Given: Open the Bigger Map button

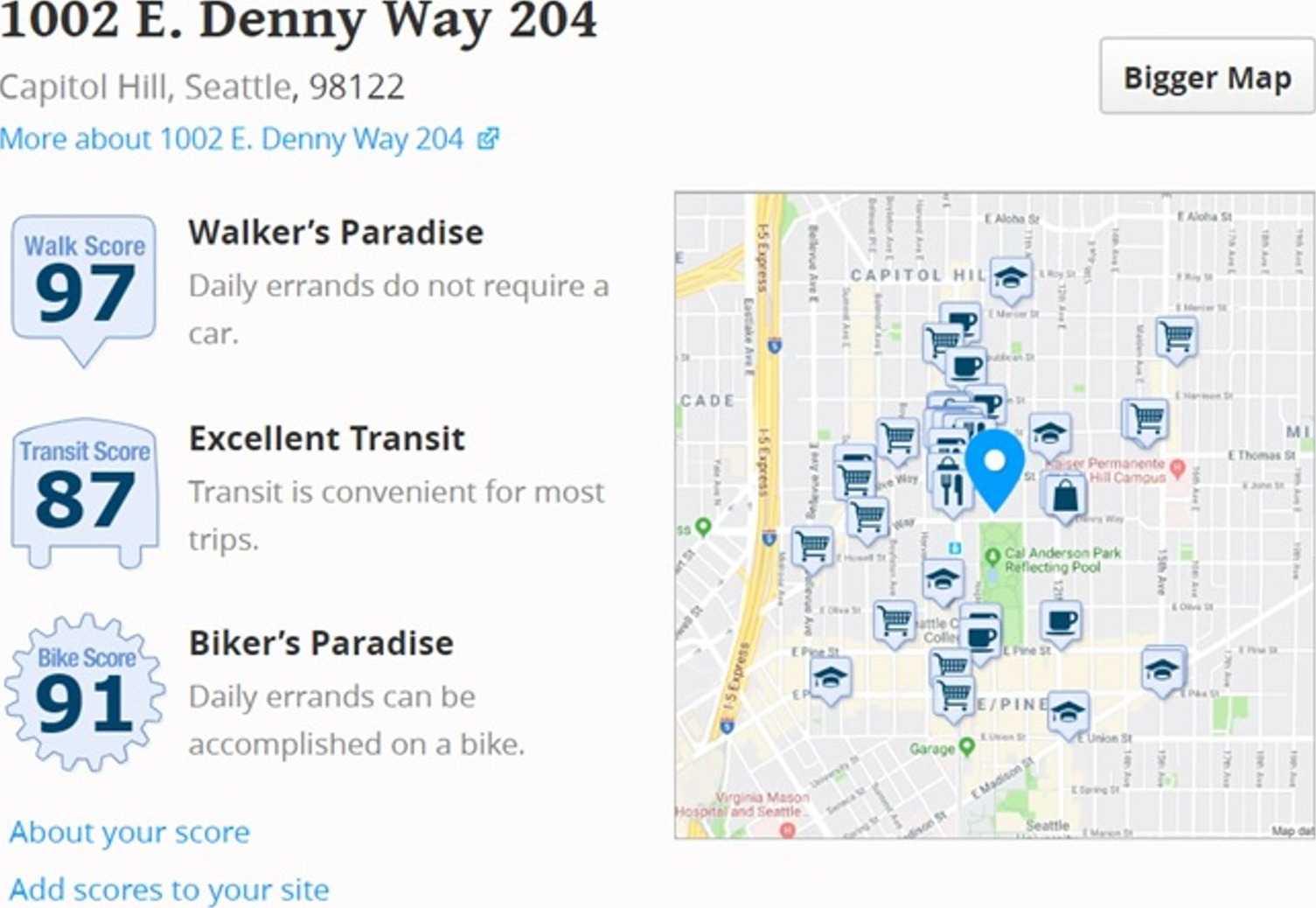Looking at the screenshot, I should (1207, 77).
